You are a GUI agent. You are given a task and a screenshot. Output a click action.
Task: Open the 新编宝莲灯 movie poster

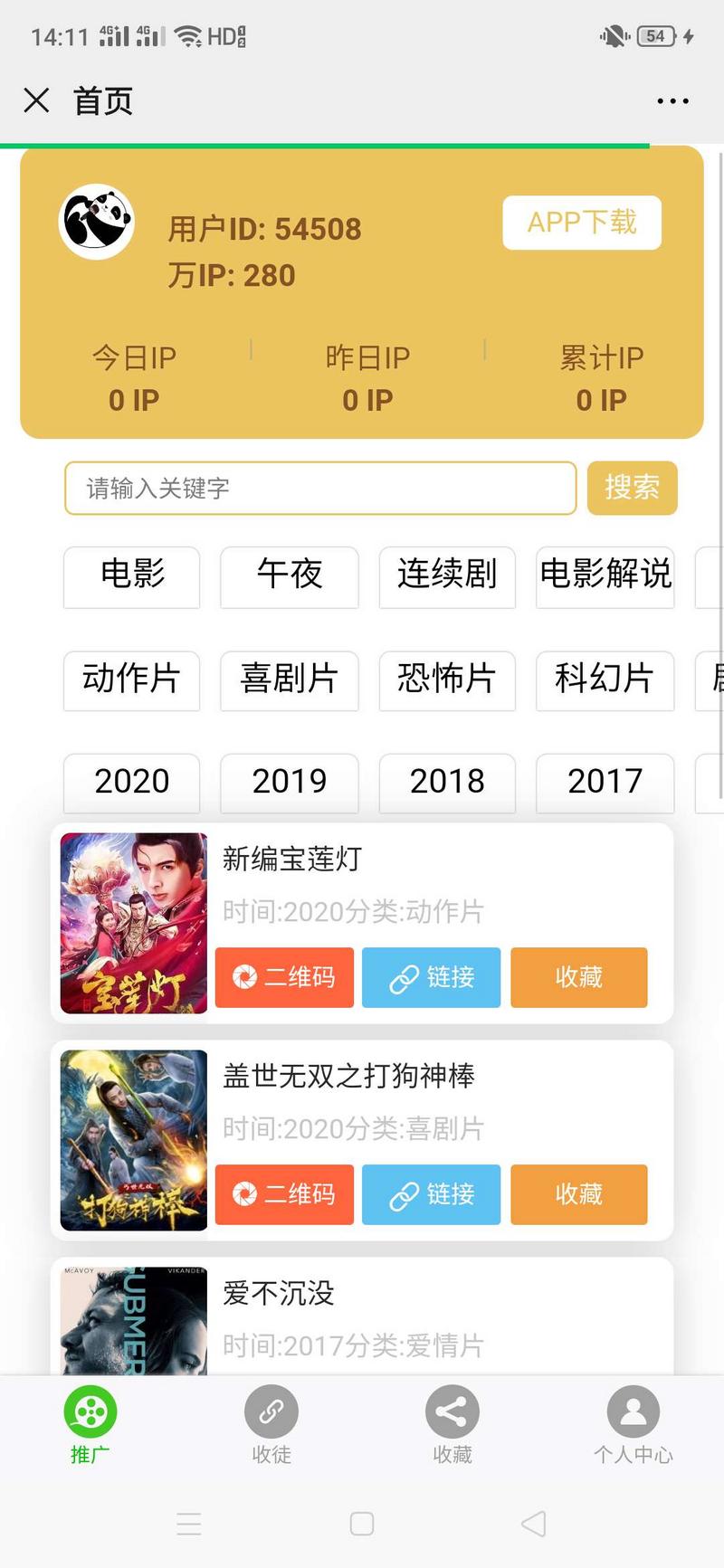coord(132,924)
